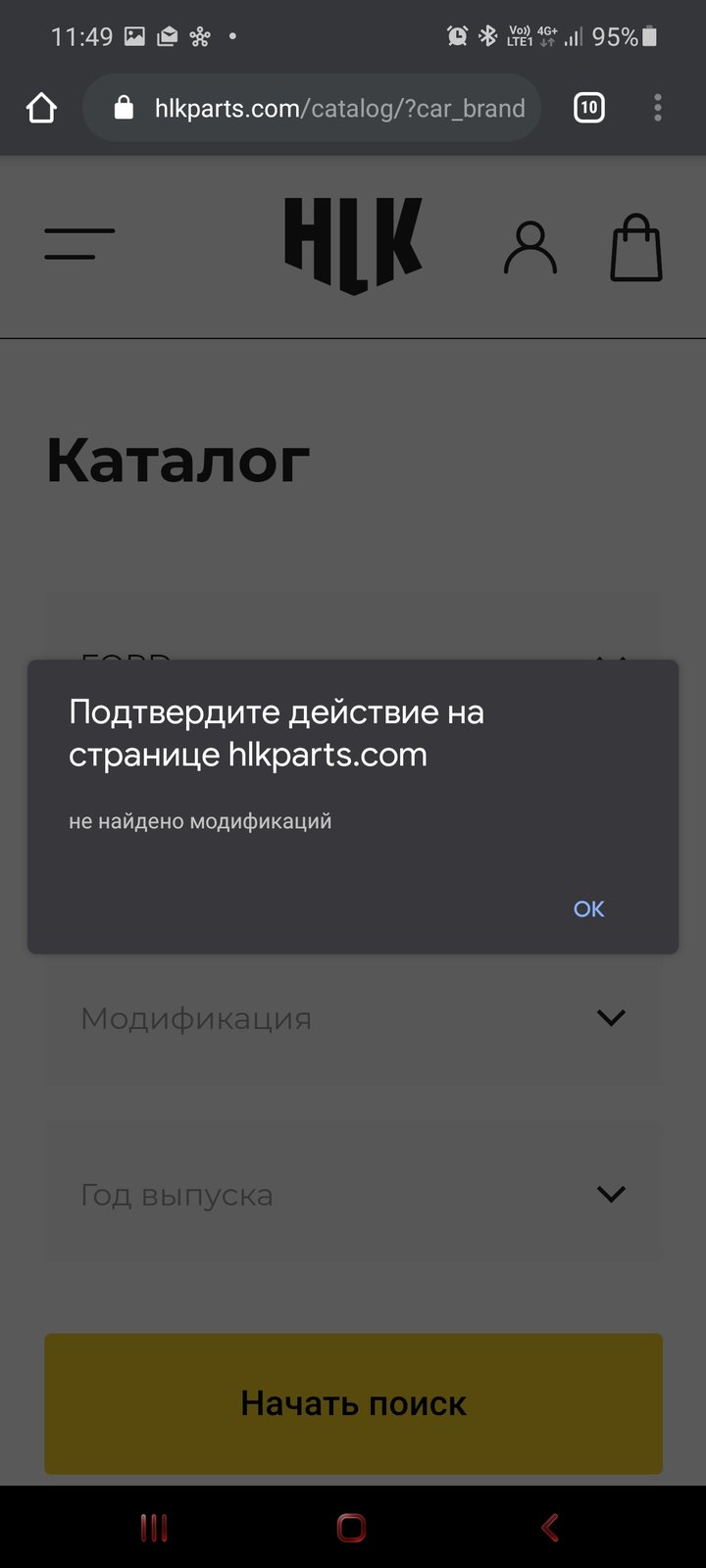Expand the Модификация dropdown

pyautogui.click(x=353, y=1018)
